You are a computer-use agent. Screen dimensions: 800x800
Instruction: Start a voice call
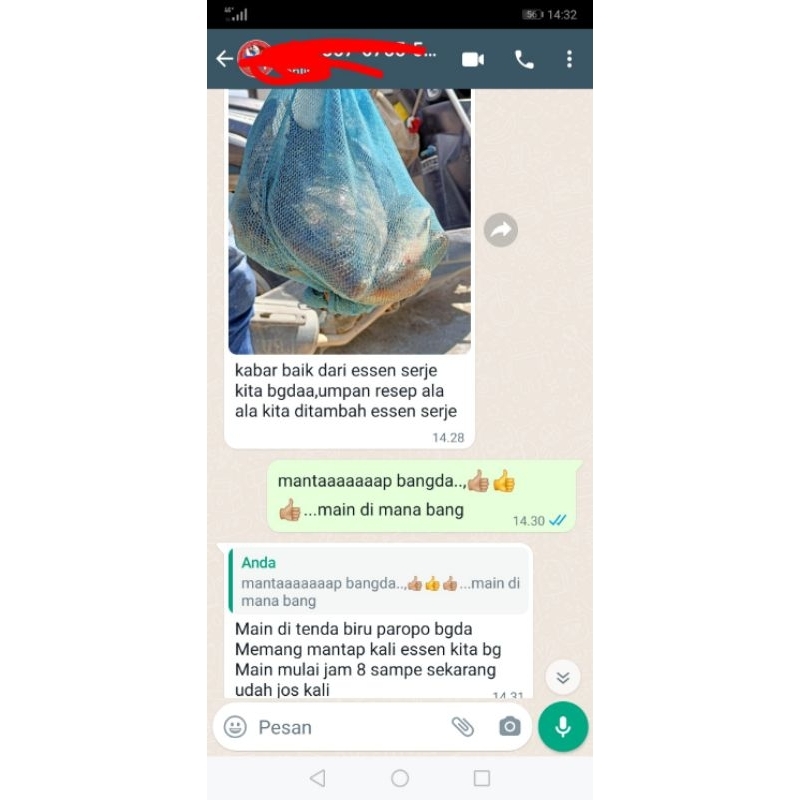tap(524, 59)
